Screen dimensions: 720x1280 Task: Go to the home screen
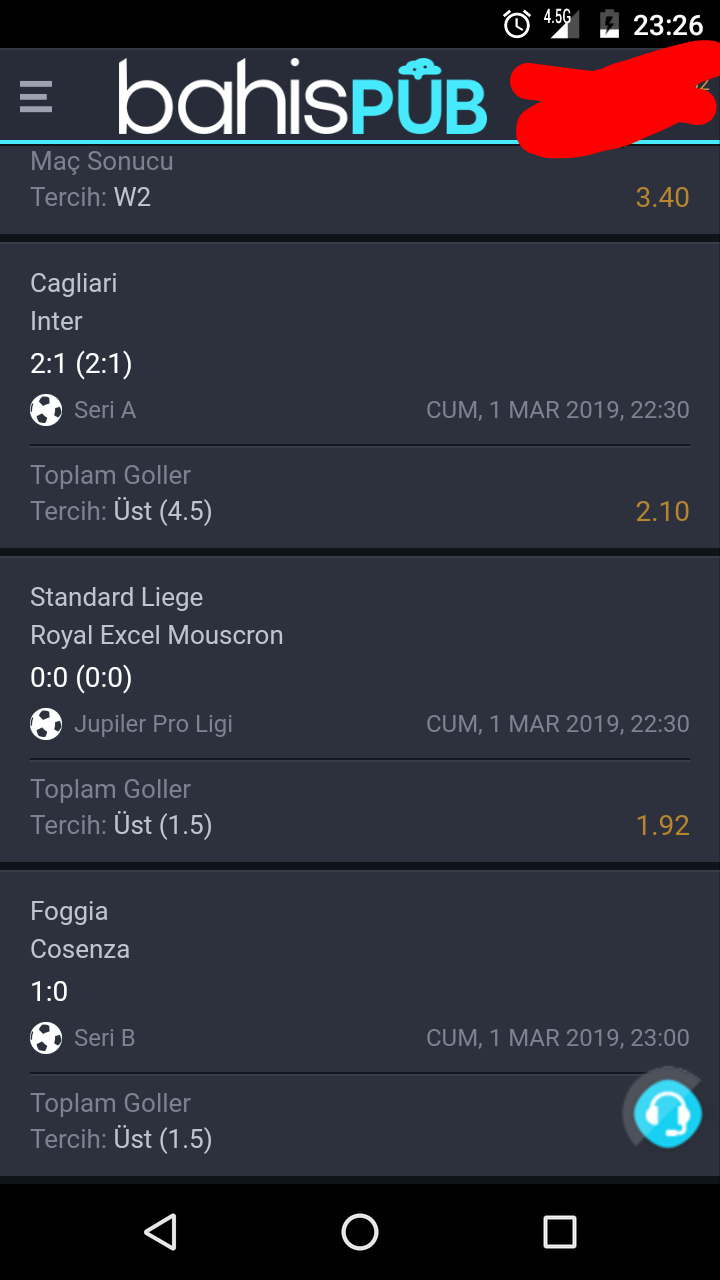(x=360, y=1232)
